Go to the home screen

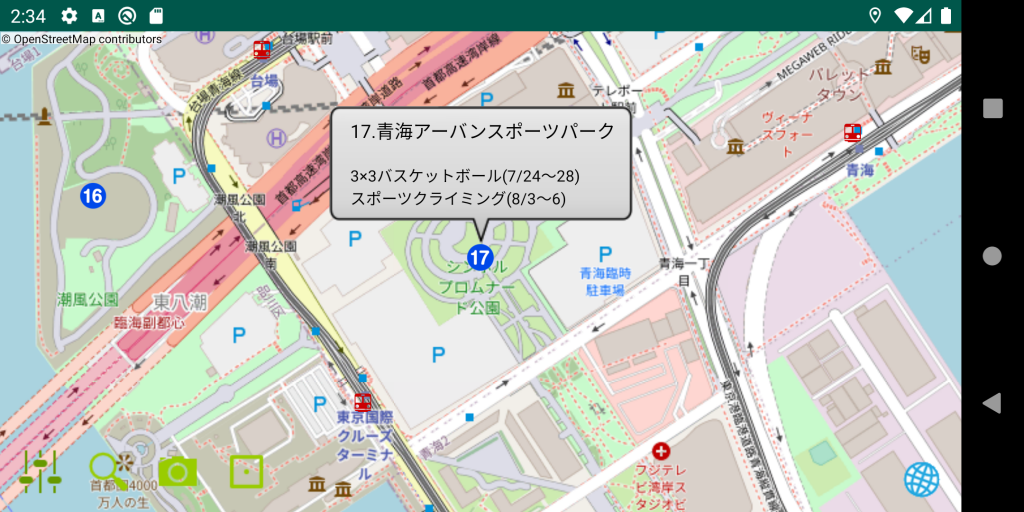pyautogui.click(x=991, y=256)
